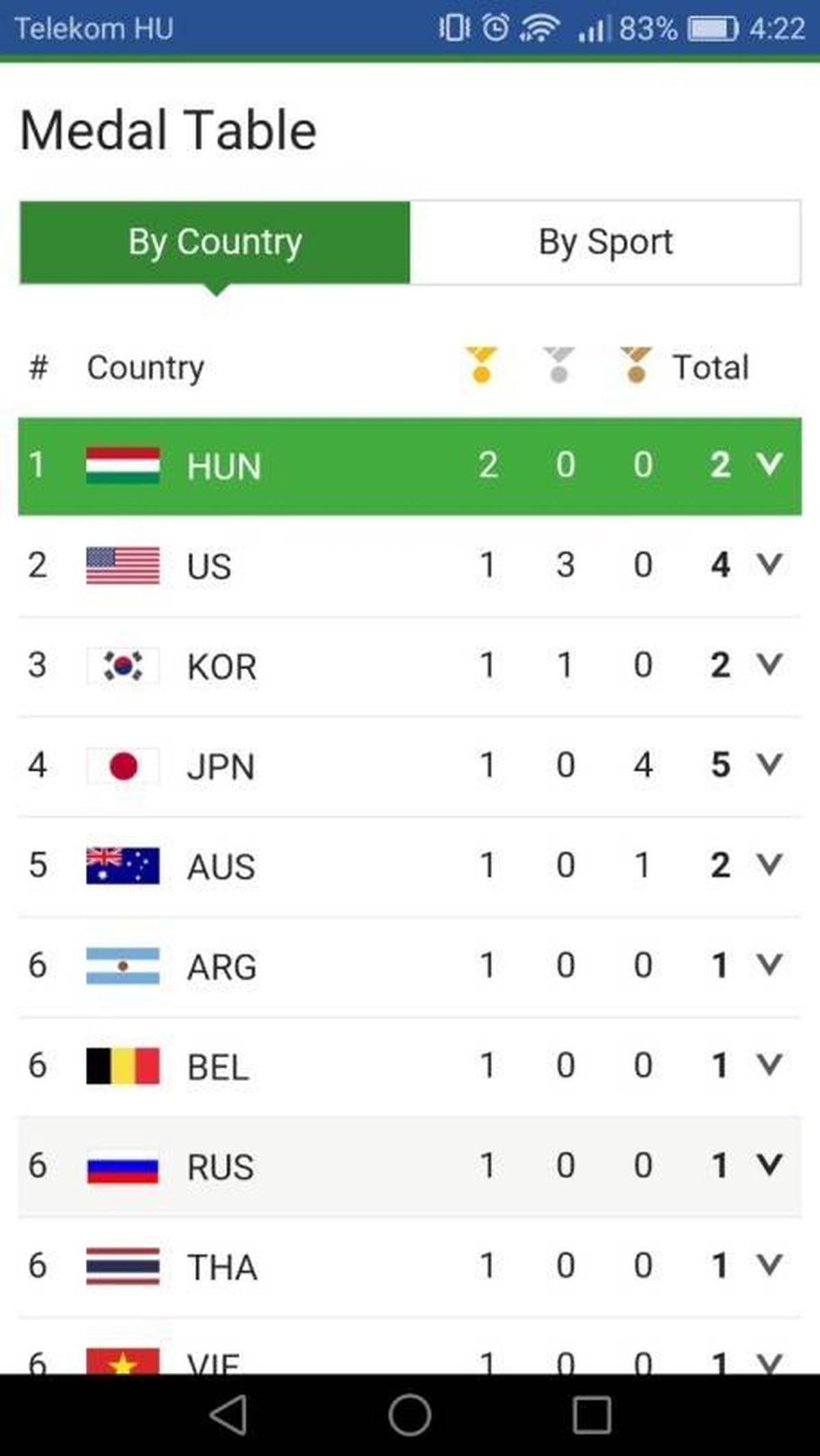Select the By Country tab
Image resolution: width=820 pixels, height=1456 pixels.
pos(215,242)
